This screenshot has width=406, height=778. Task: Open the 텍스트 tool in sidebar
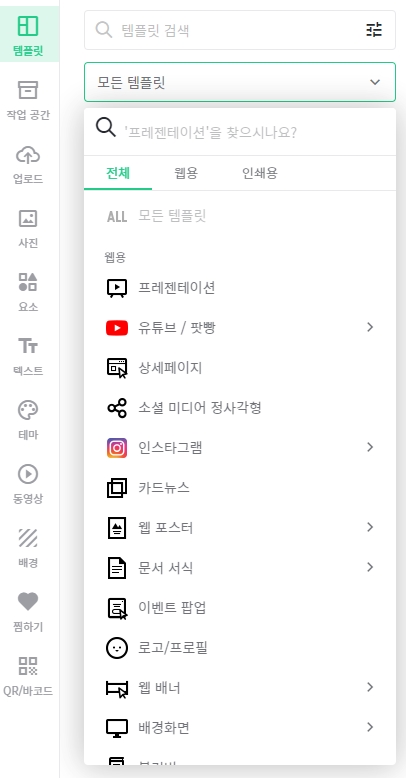pyautogui.click(x=28, y=357)
